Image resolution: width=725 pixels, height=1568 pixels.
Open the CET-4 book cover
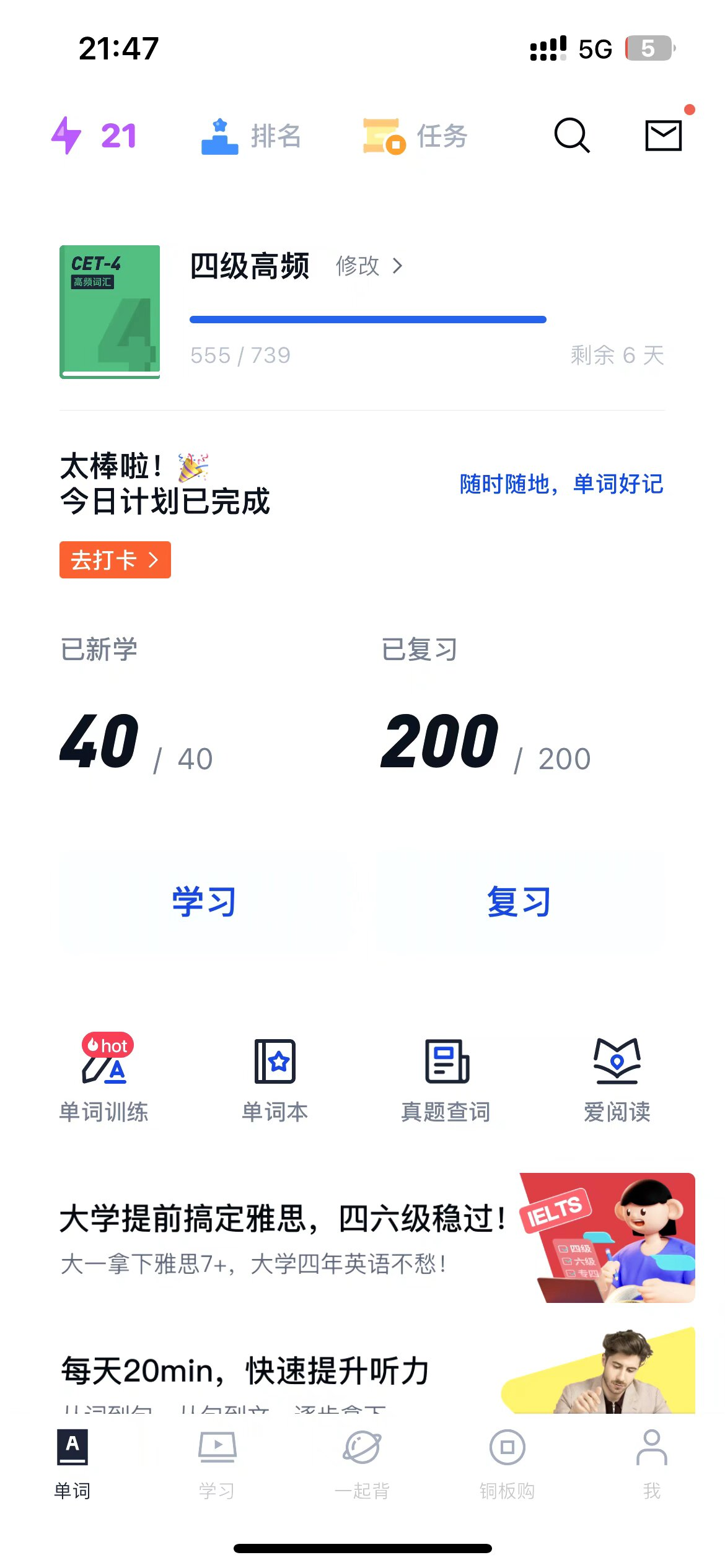pos(110,311)
